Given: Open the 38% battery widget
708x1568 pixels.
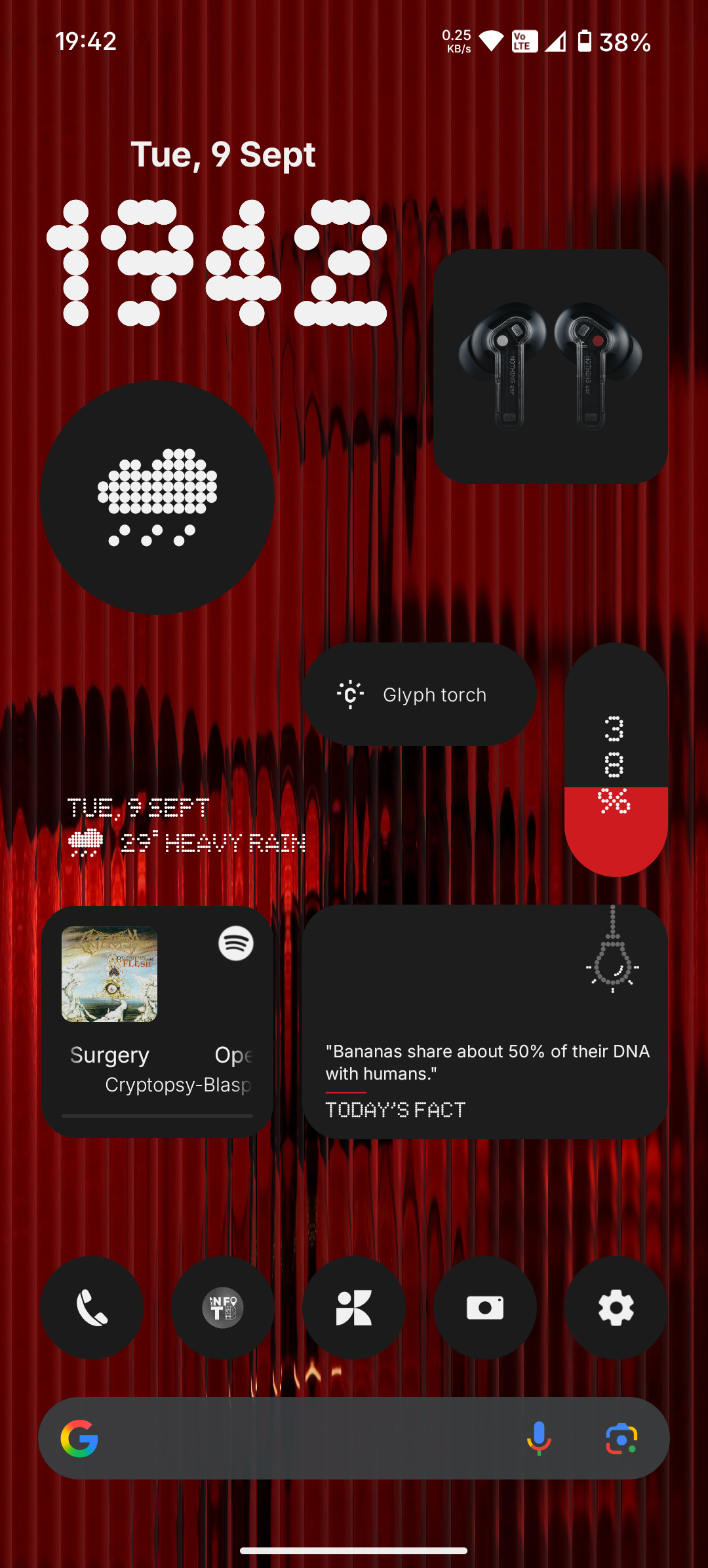Looking at the screenshot, I should 616,760.
